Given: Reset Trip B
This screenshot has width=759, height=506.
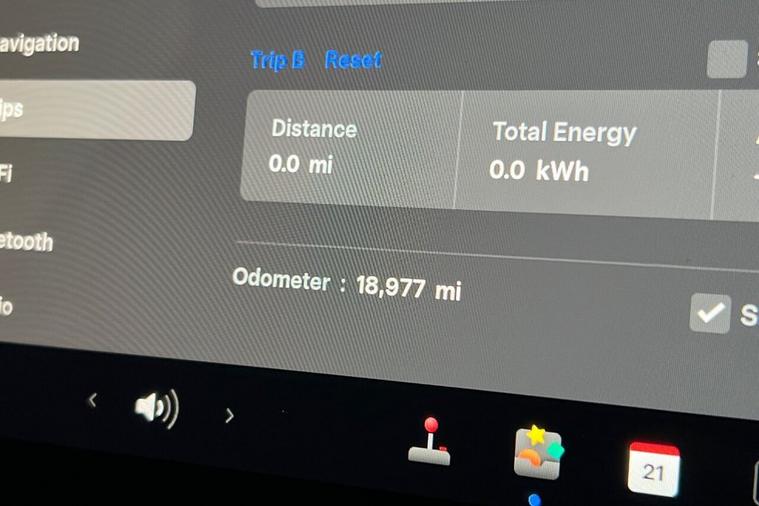Looking at the screenshot, I should (353, 60).
